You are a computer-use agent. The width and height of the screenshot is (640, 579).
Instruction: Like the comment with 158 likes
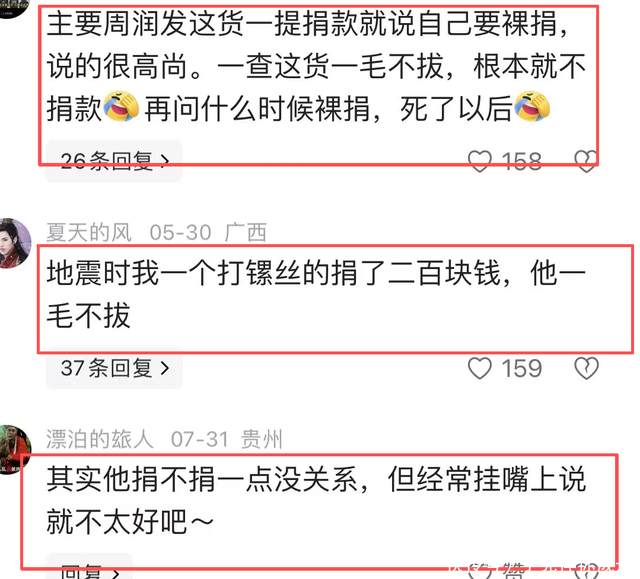pyautogui.click(x=482, y=161)
